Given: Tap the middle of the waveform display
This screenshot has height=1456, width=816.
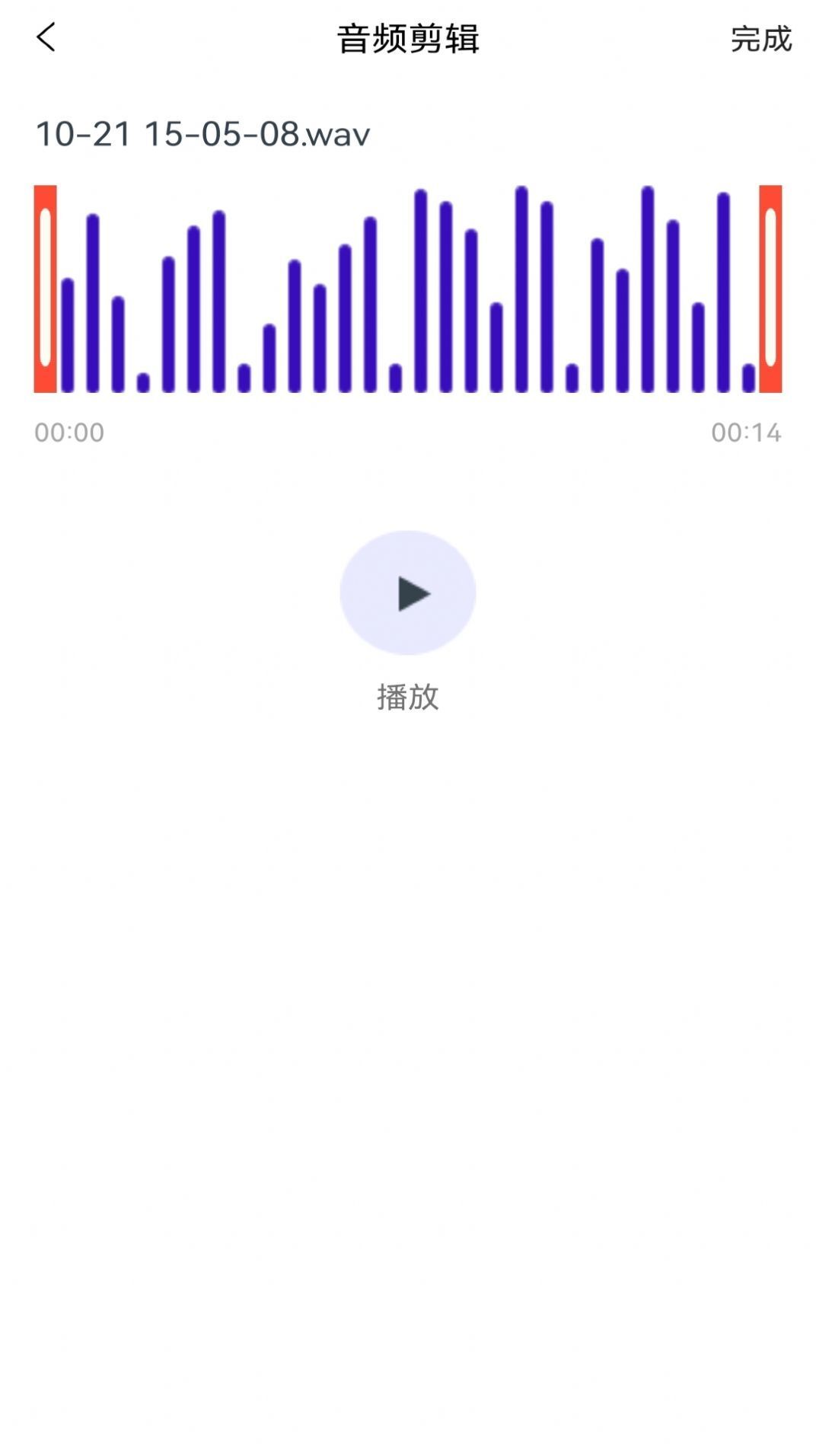Looking at the screenshot, I should click(408, 288).
